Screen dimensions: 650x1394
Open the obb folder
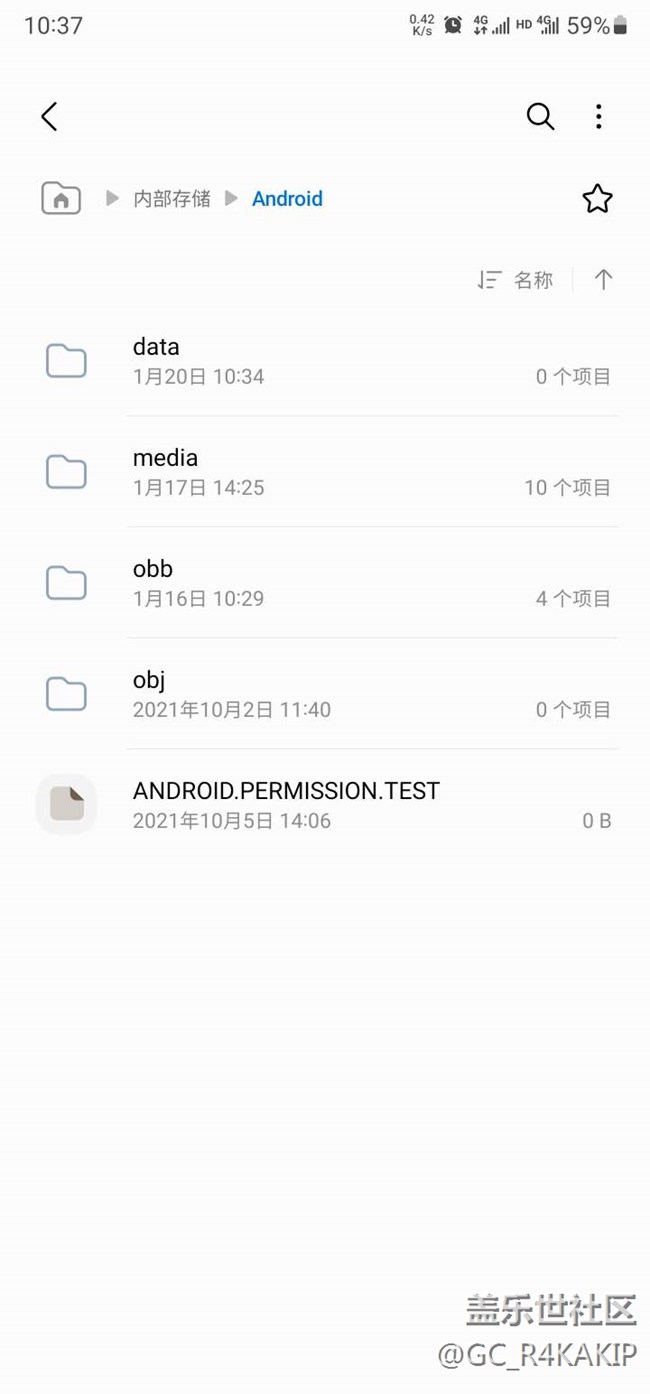point(325,583)
